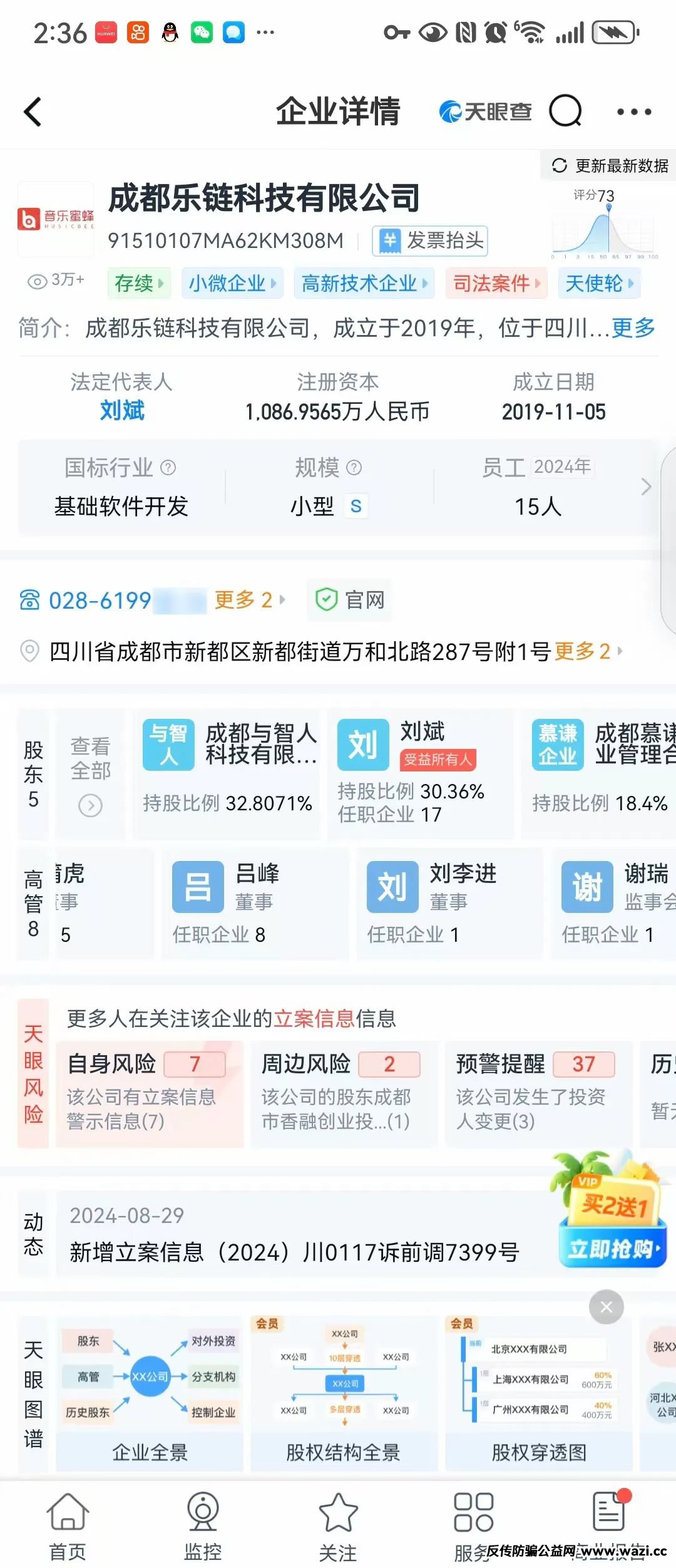Tap 更新最新数据 to refresh data
The image size is (676, 1568).
[x=610, y=165]
